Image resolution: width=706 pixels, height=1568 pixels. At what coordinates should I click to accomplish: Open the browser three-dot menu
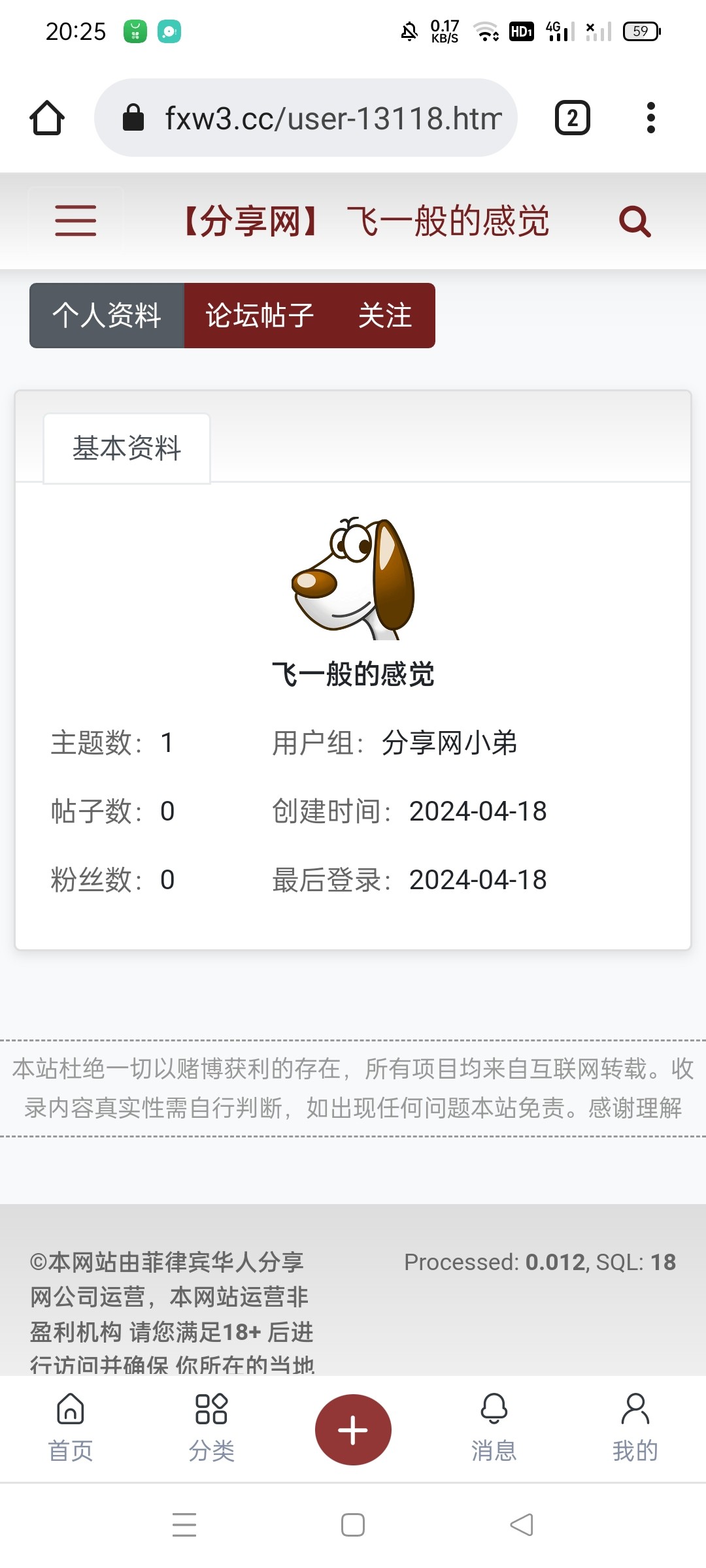tap(650, 118)
